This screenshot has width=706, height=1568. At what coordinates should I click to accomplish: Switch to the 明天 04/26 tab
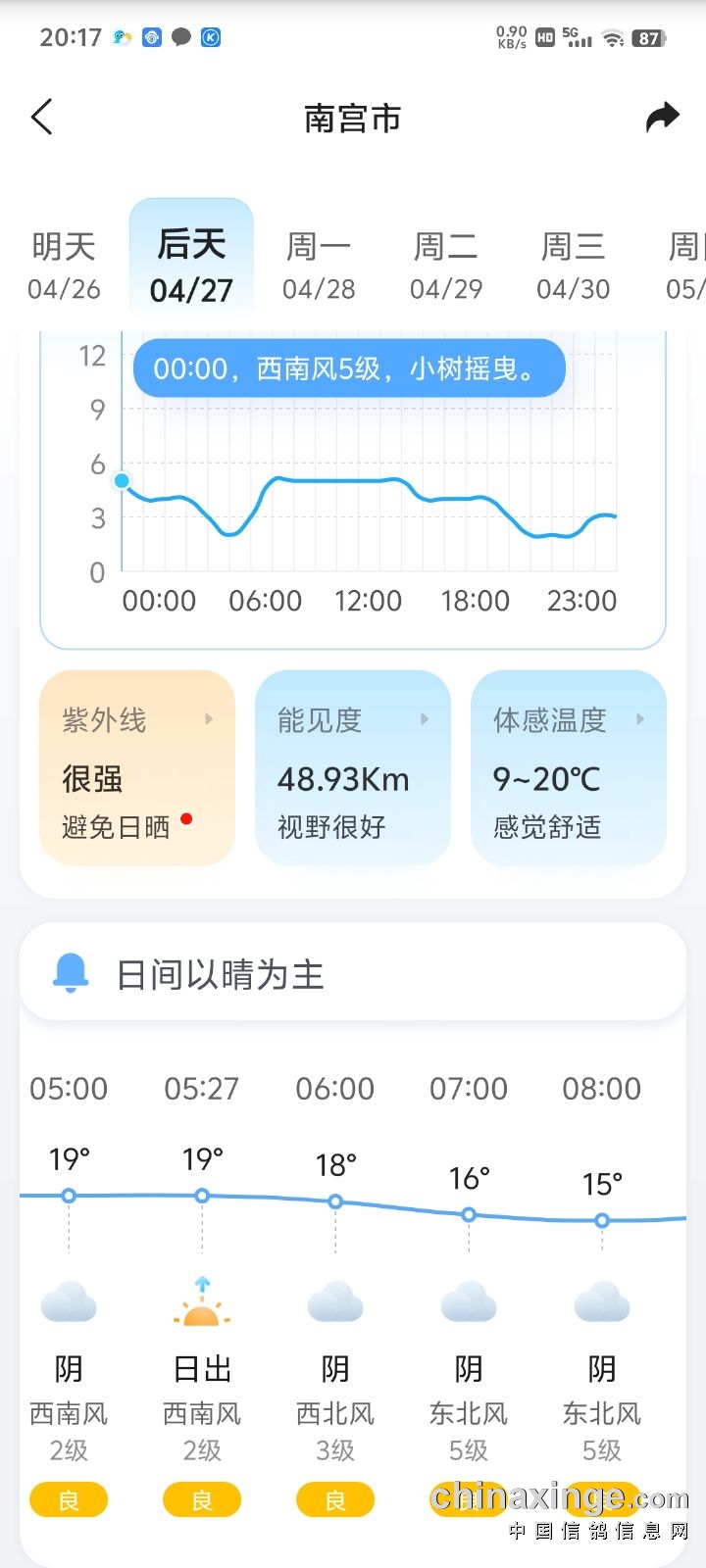[x=64, y=265]
